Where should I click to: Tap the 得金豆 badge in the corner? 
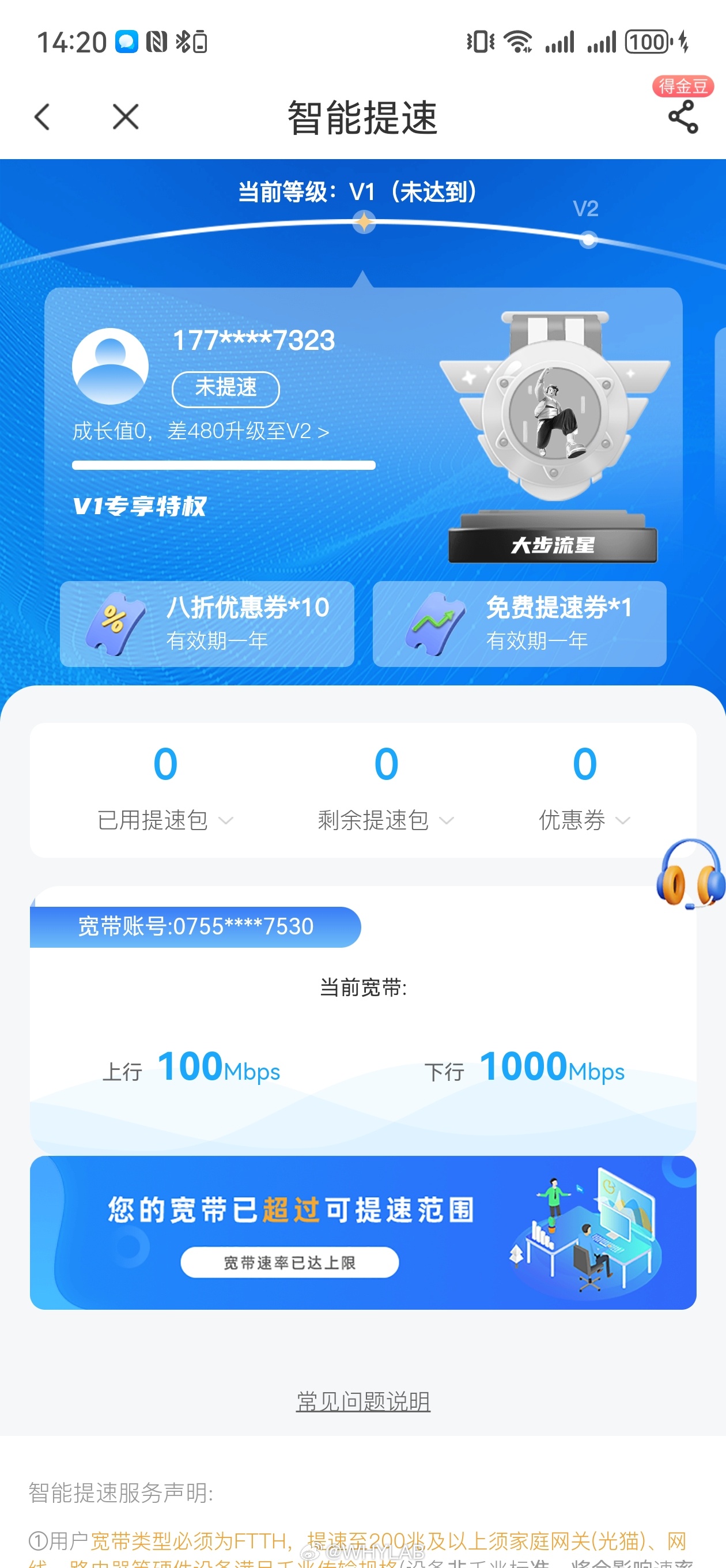point(683,86)
